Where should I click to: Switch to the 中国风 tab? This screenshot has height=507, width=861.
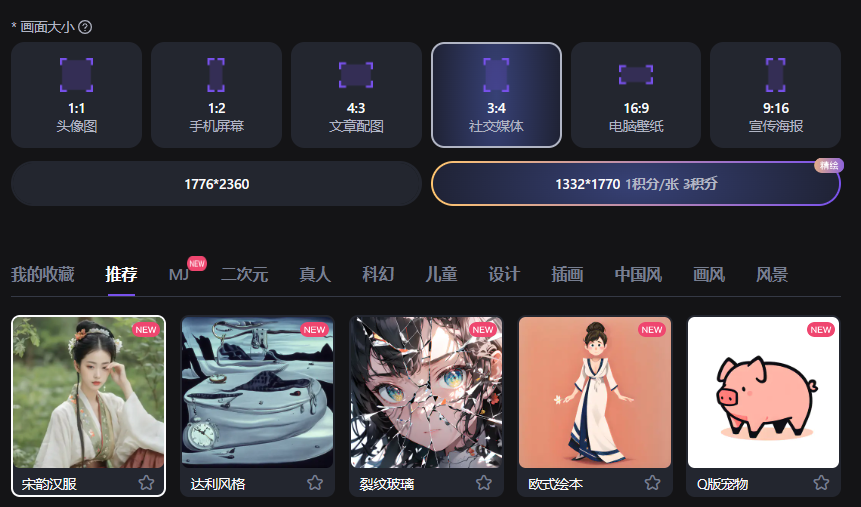(x=638, y=274)
